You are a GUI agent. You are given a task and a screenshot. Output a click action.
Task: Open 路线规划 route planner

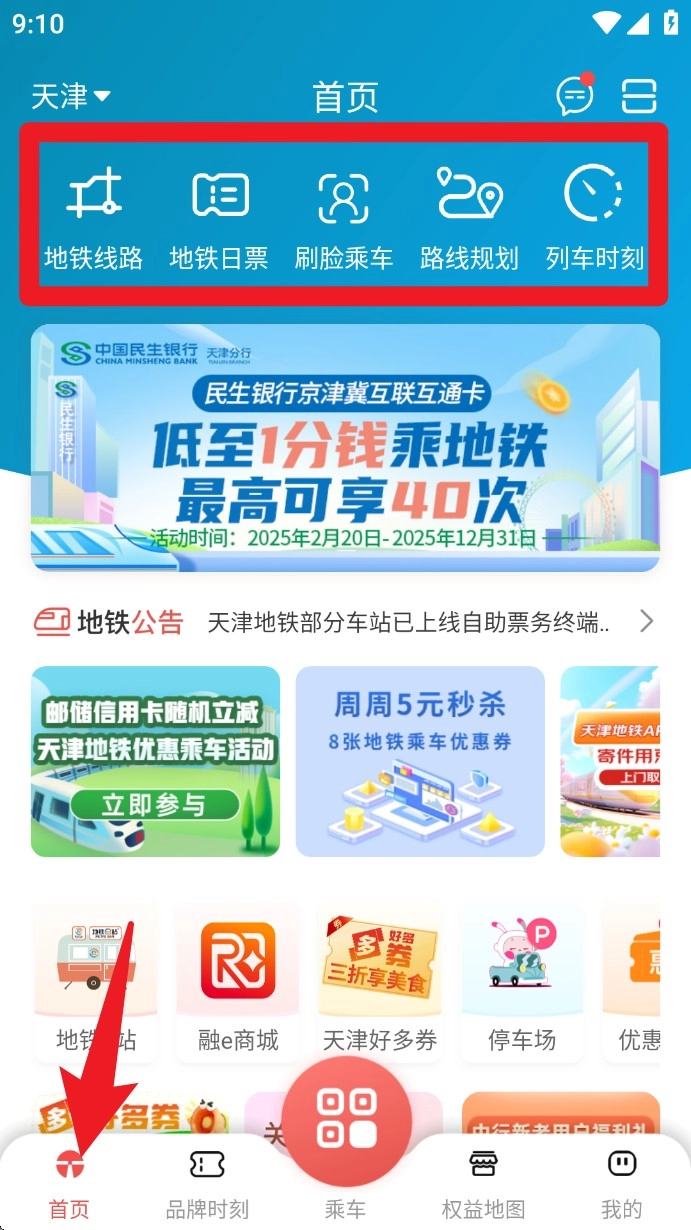(469, 217)
